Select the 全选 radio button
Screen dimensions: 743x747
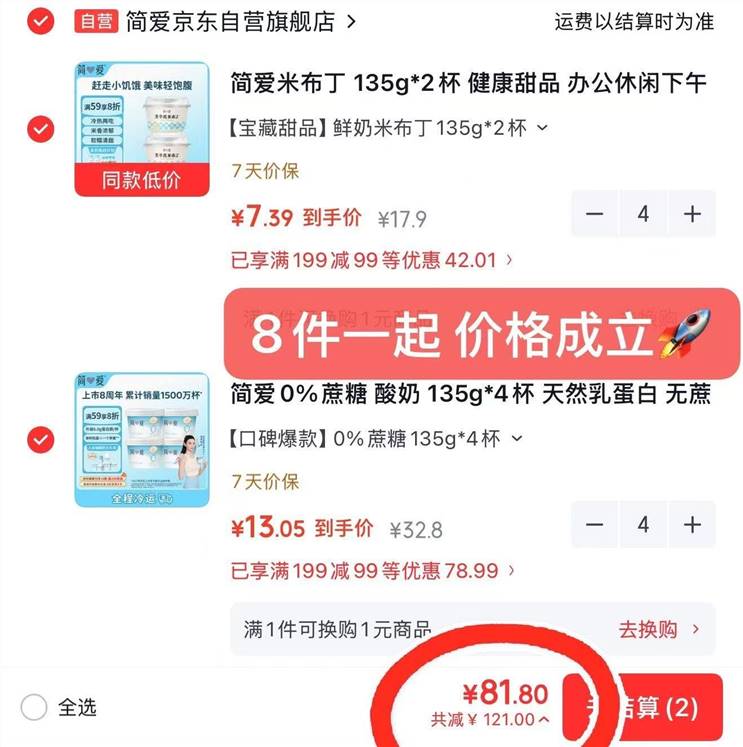pyautogui.click(x=34, y=707)
